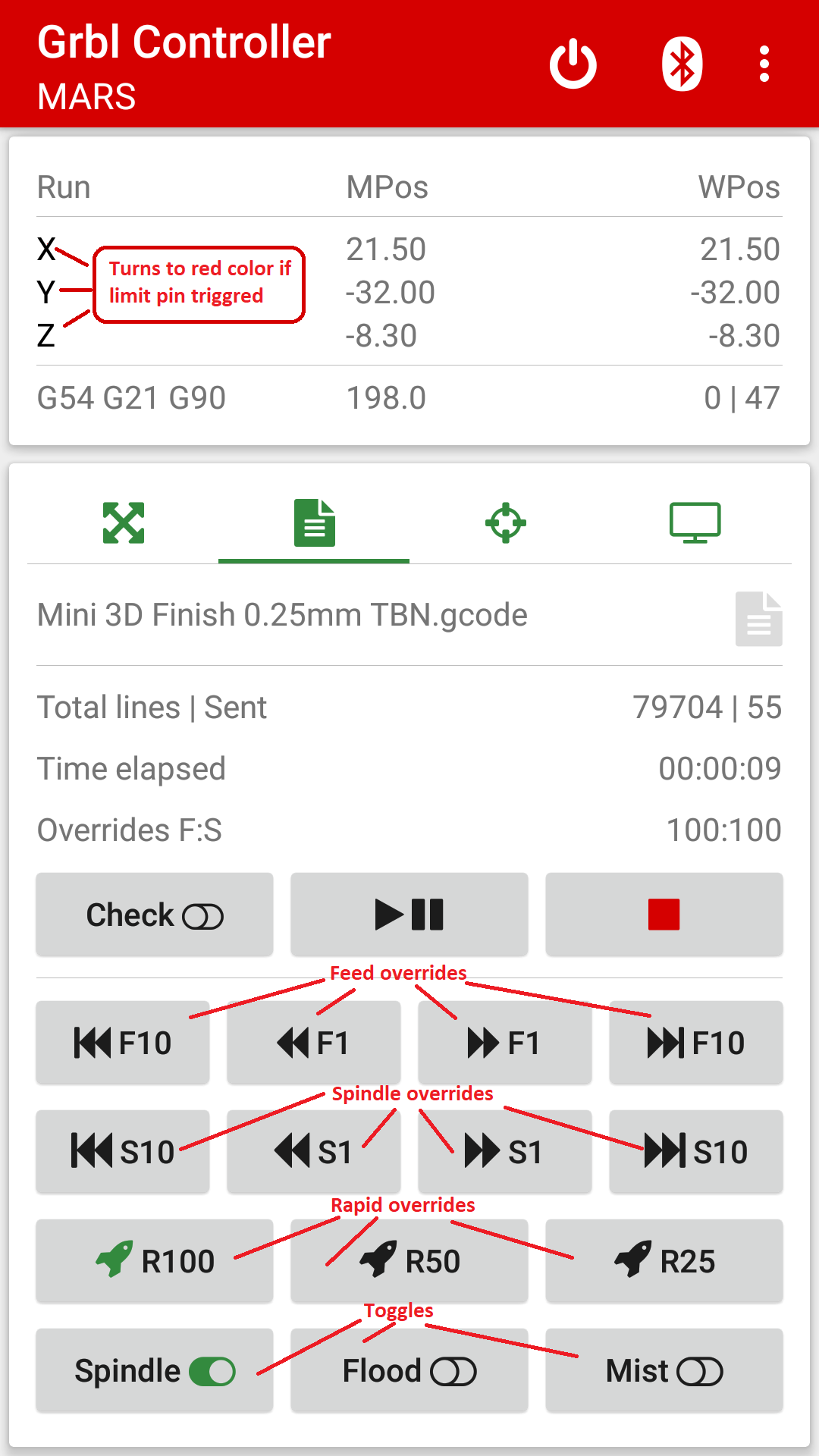Tap the play/pause streaming button
This screenshot has height=1456, width=819.
[409, 915]
